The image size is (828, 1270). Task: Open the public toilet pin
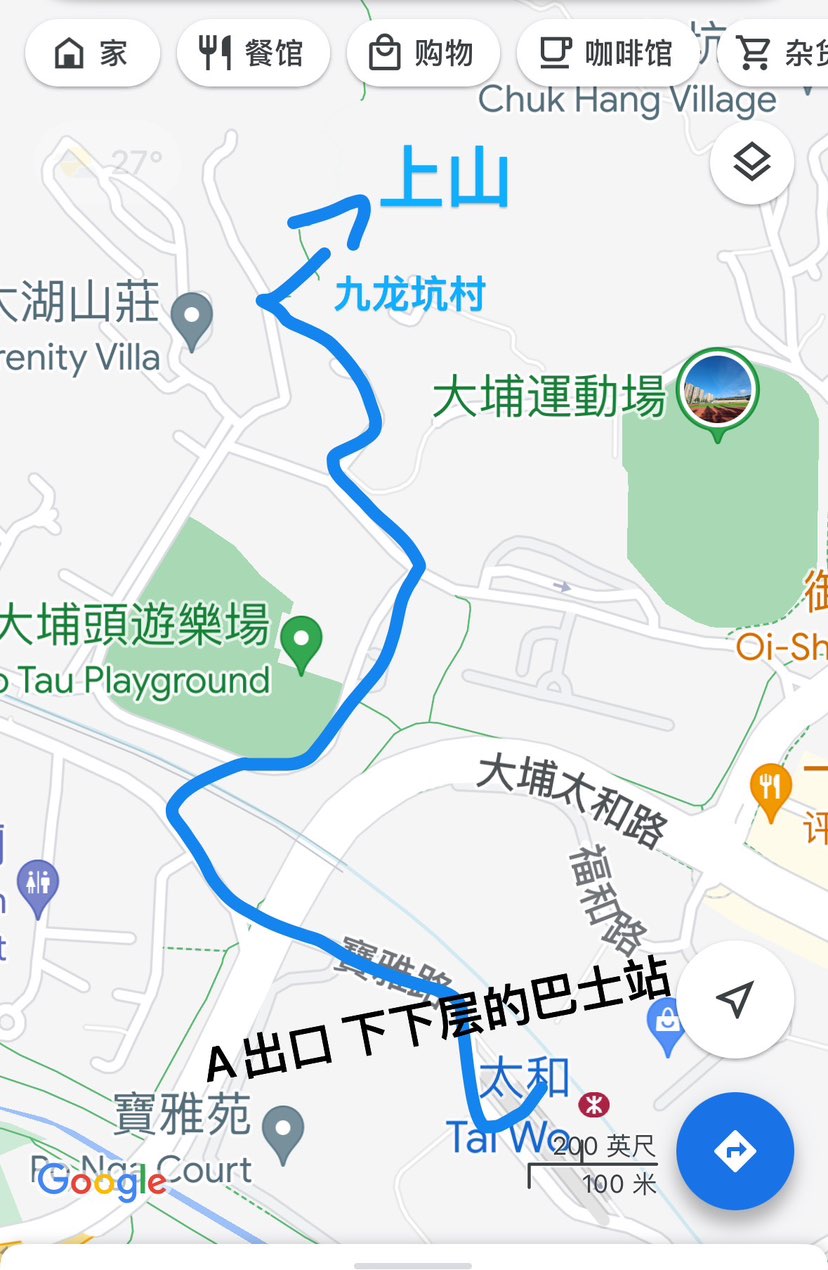[x=37, y=885]
